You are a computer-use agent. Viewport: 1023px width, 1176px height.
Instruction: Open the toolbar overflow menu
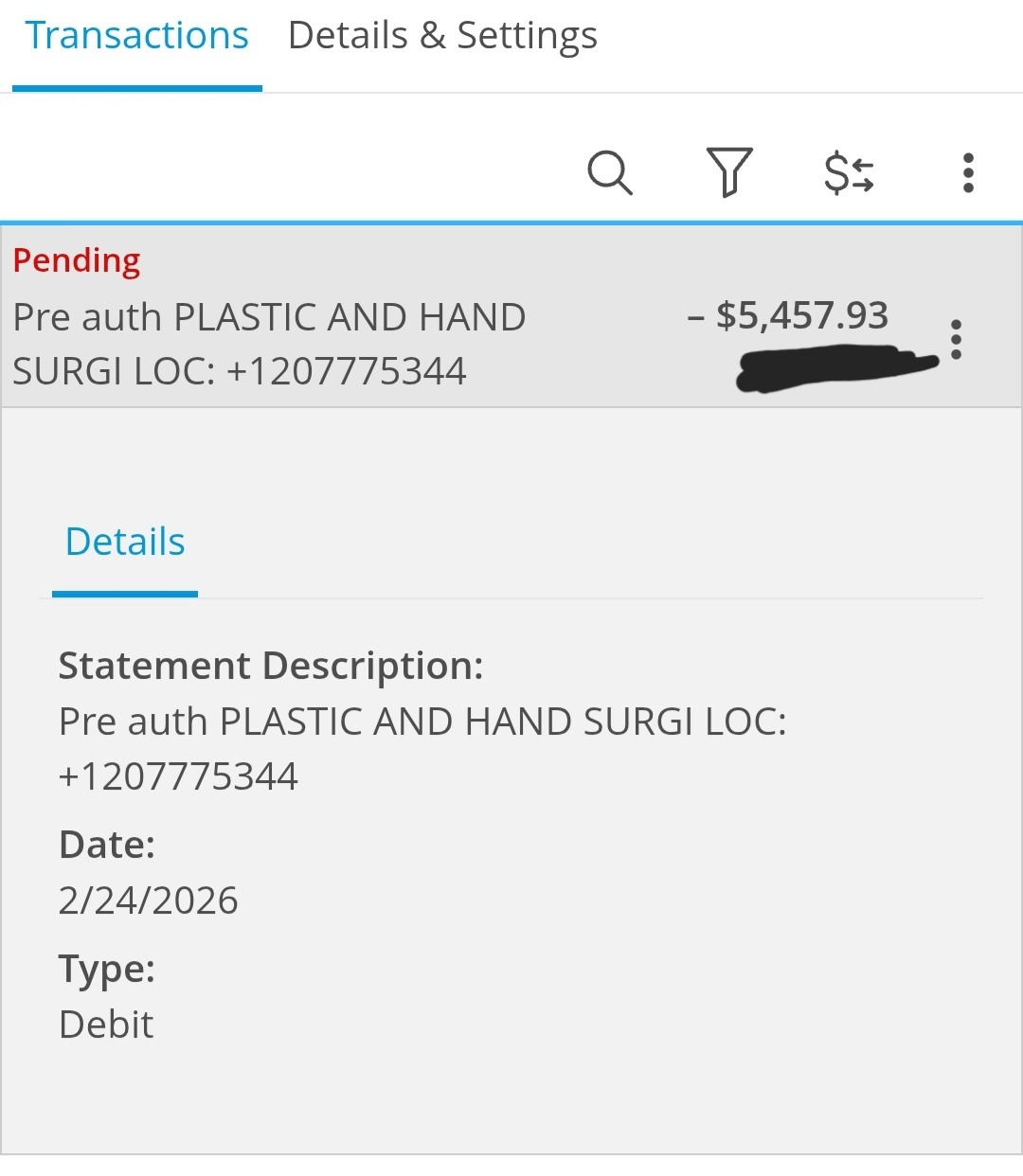(967, 173)
